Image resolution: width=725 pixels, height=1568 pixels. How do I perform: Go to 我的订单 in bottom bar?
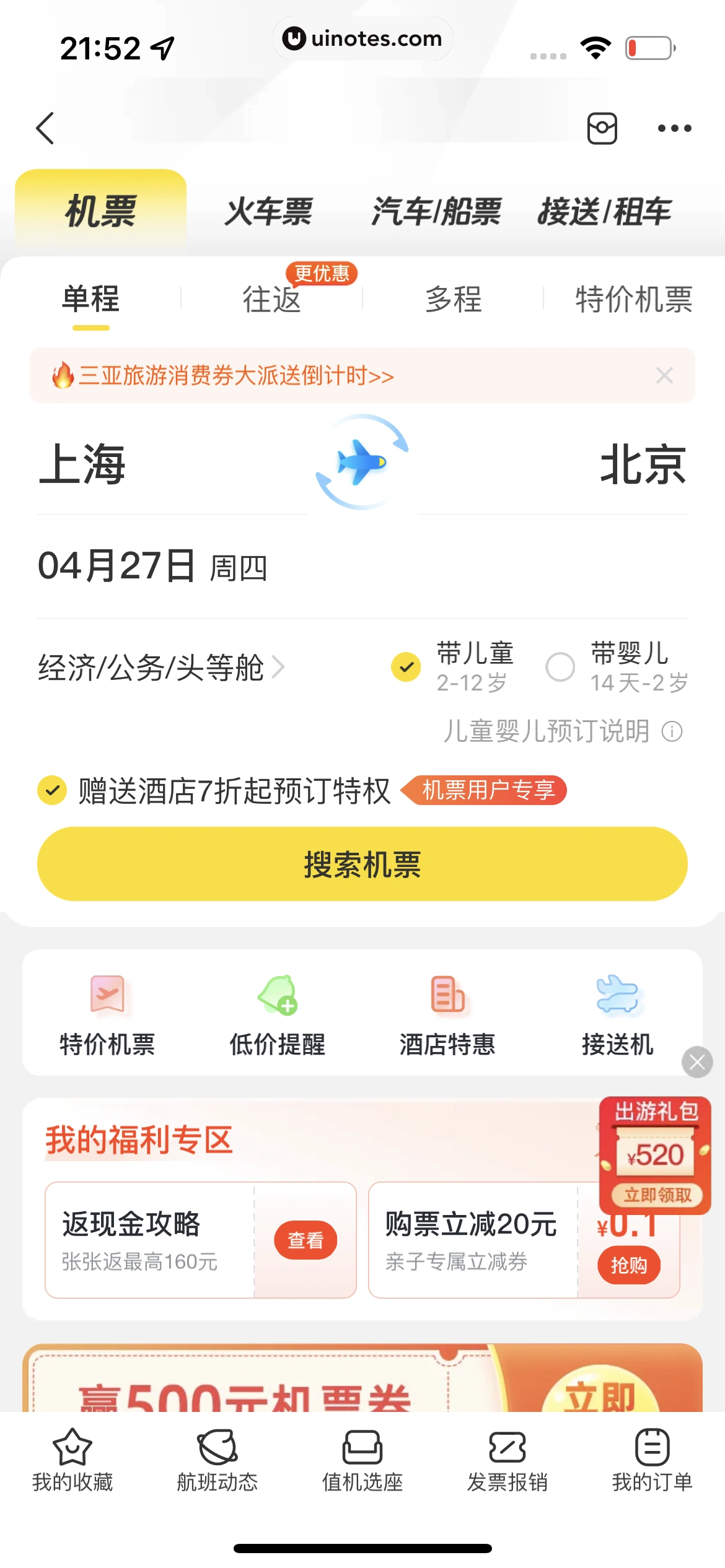[652, 1459]
